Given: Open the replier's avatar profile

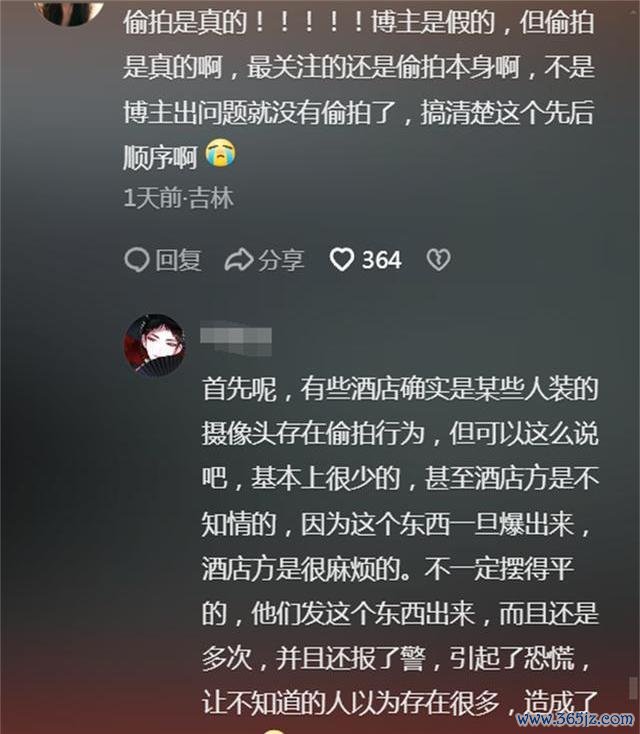Looking at the screenshot, I should tap(153, 345).
